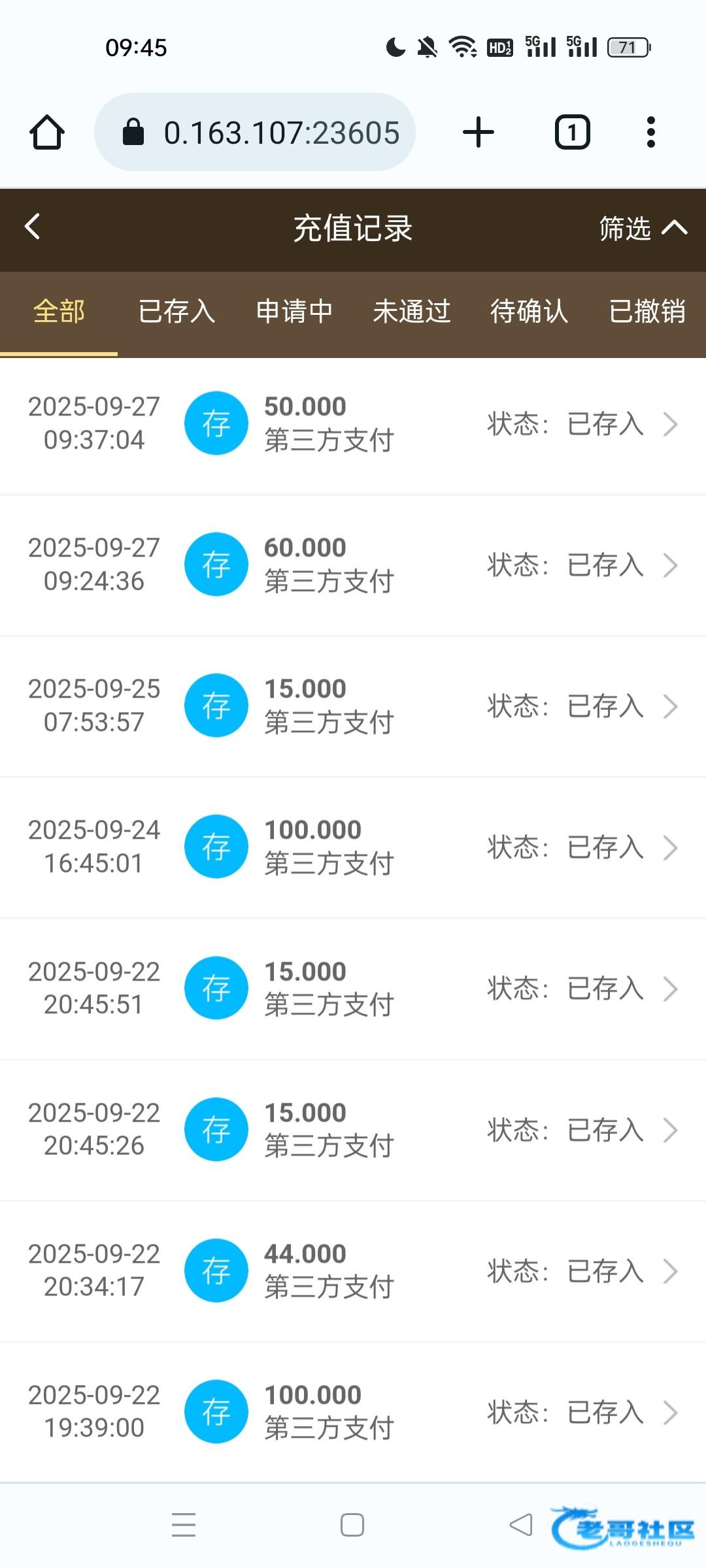Select the 全部 tab
Viewport: 706px width, 1568px height.
tap(59, 312)
